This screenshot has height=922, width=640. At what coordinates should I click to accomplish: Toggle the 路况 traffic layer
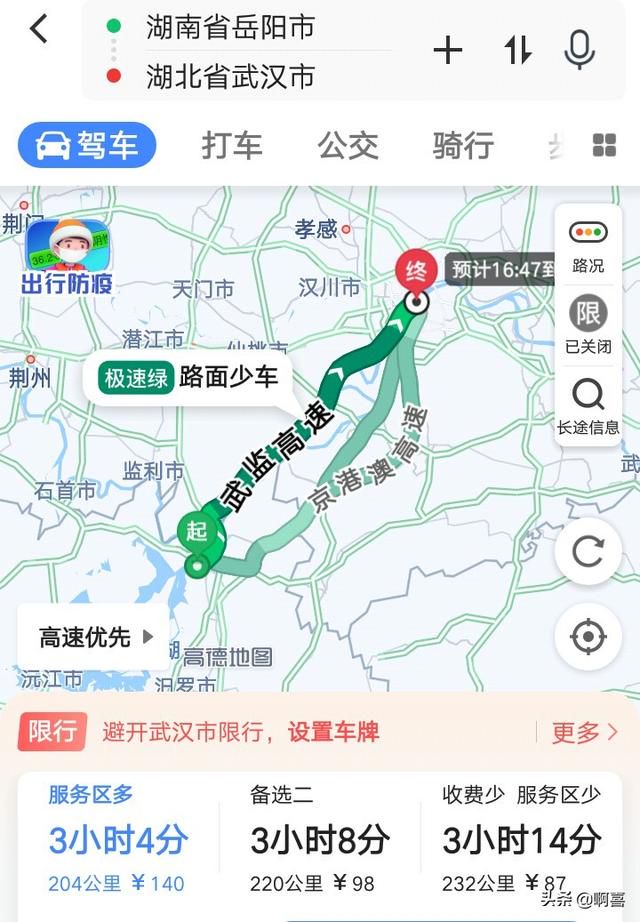pos(588,246)
